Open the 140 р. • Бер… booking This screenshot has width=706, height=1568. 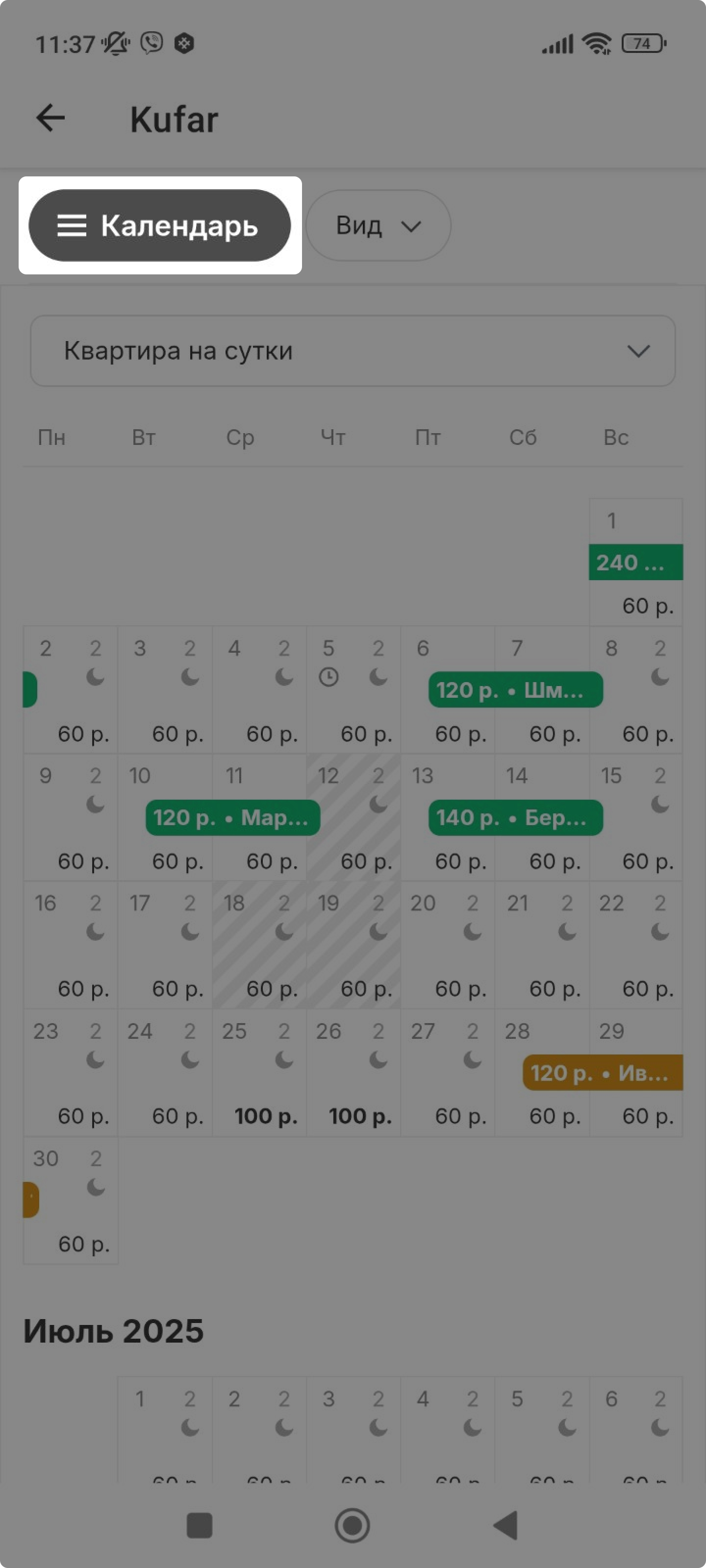coord(515,817)
